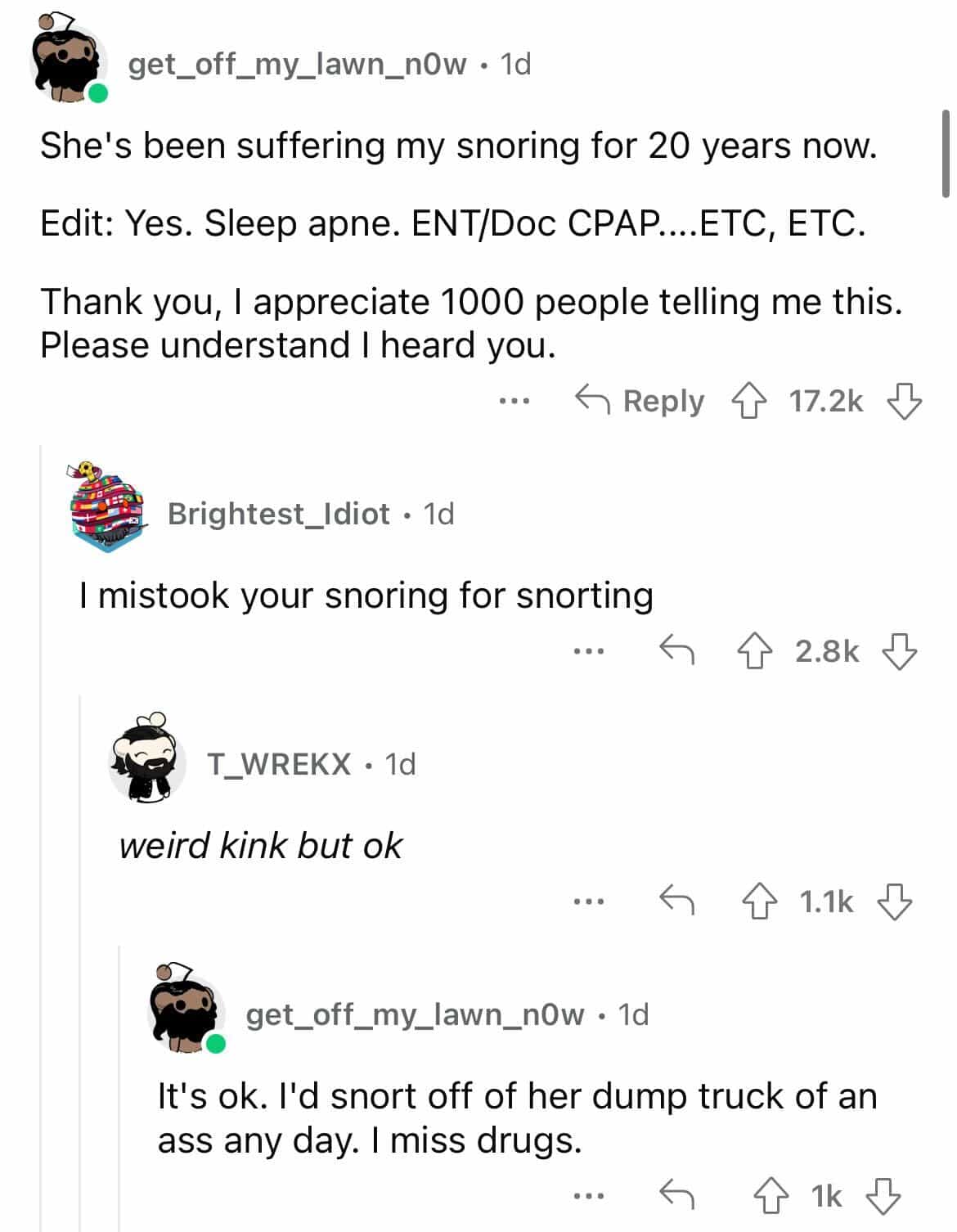957x1232 pixels.
Task: Downvote Brightest_Idiot's comment
Action: click(x=899, y=651)
